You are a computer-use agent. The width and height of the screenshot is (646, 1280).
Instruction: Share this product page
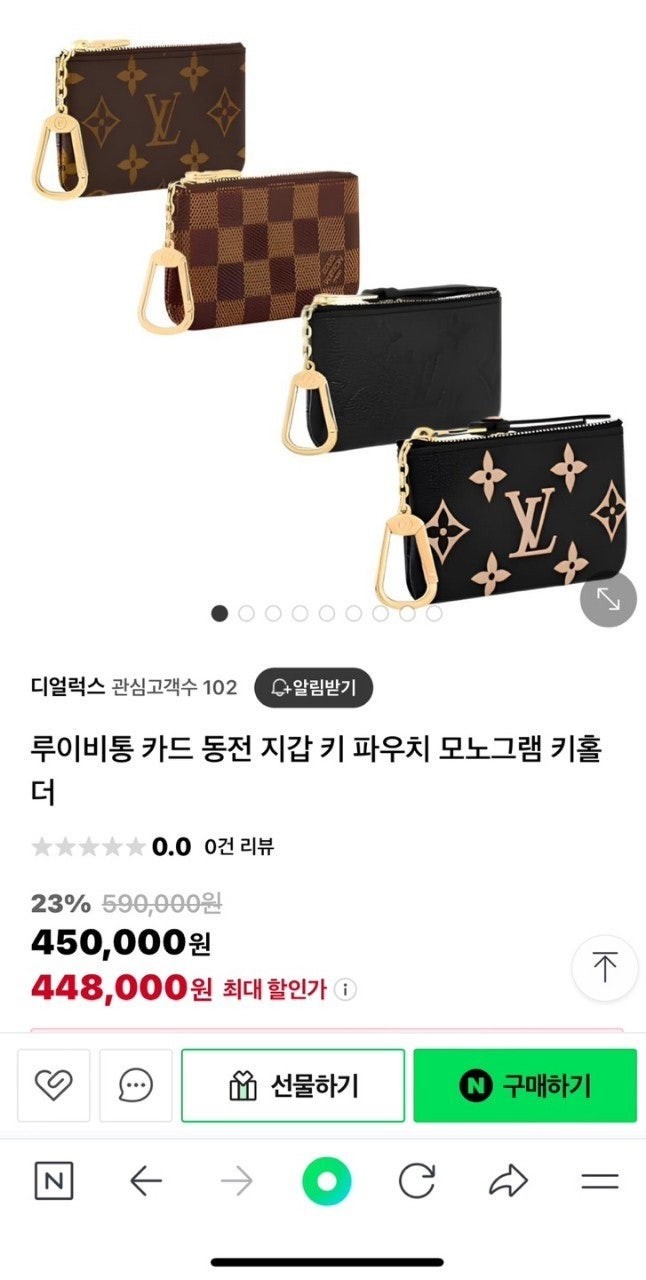508,1182
